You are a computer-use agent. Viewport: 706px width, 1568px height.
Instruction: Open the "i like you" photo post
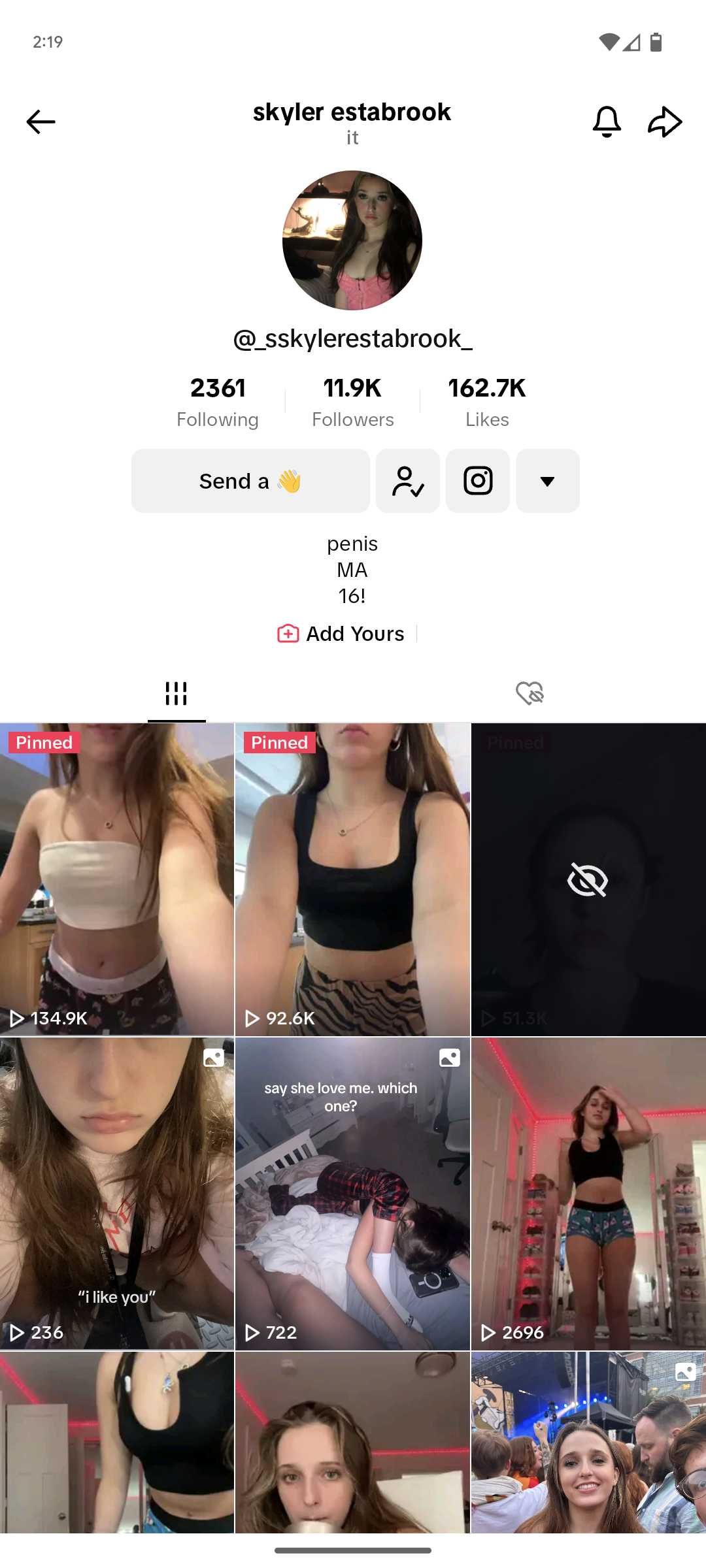117,1193
